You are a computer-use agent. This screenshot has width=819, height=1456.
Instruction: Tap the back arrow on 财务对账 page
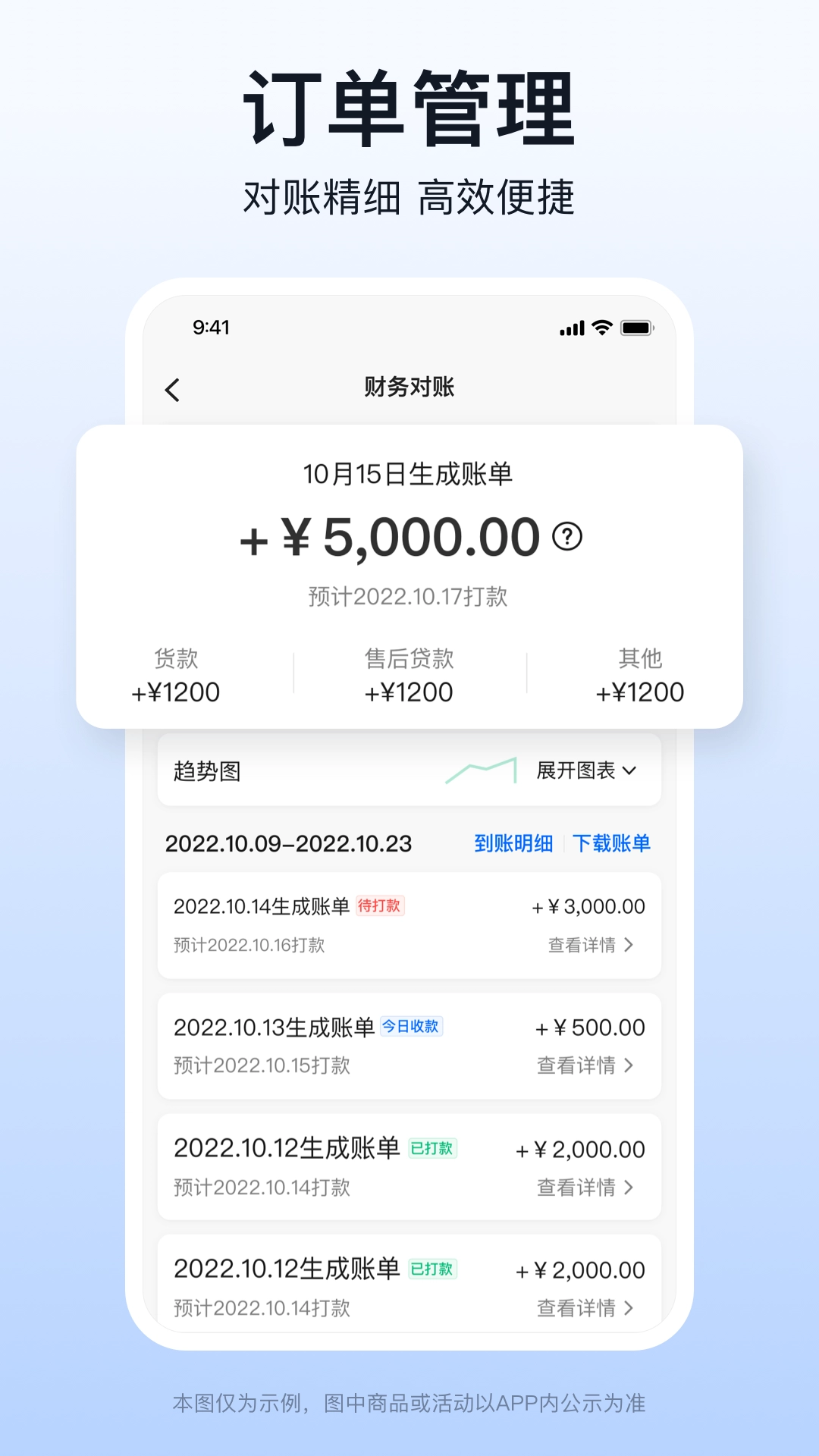coord(173,388)
